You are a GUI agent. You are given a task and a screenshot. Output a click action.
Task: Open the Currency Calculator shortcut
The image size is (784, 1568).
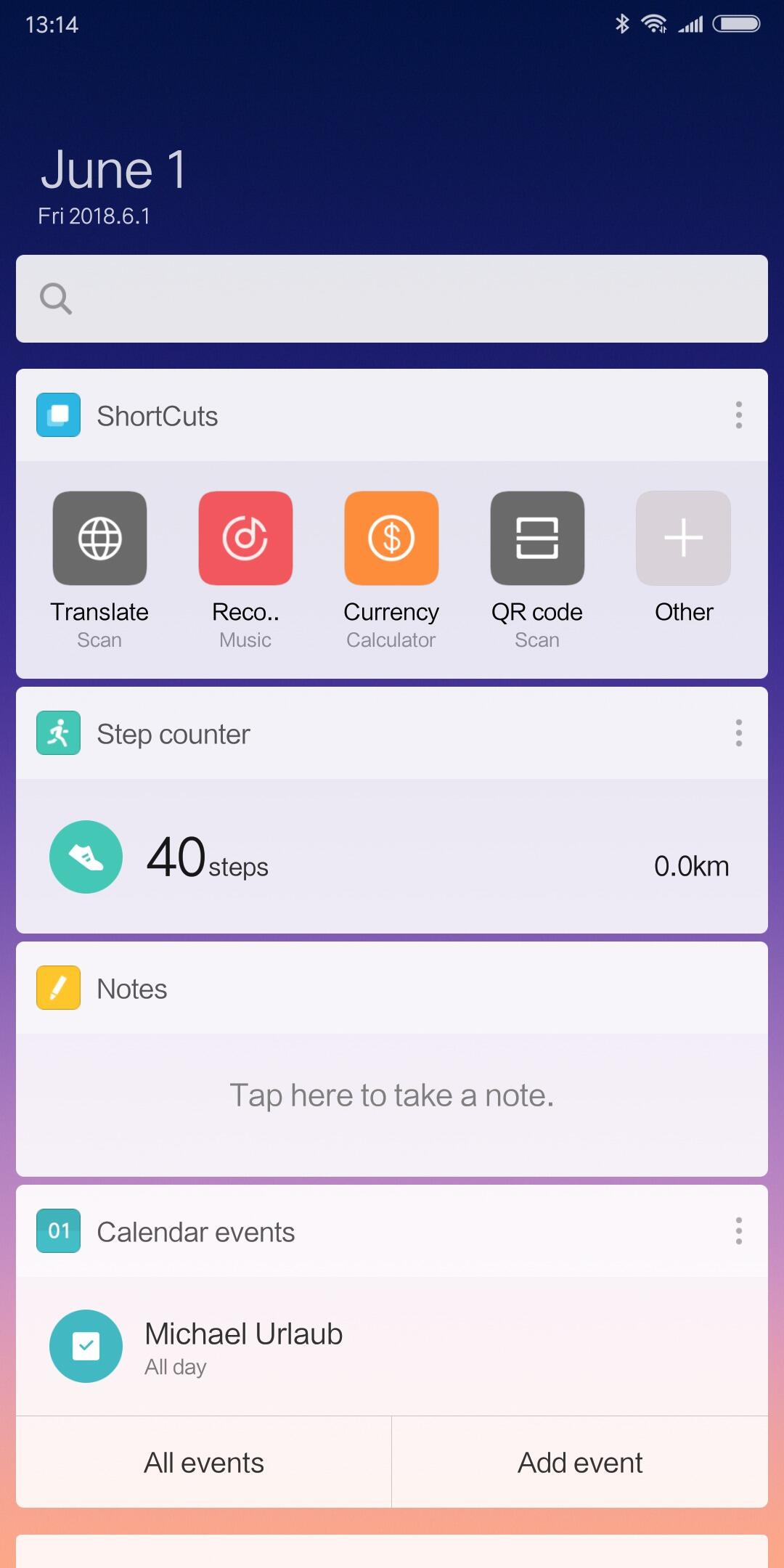[391, 539]
